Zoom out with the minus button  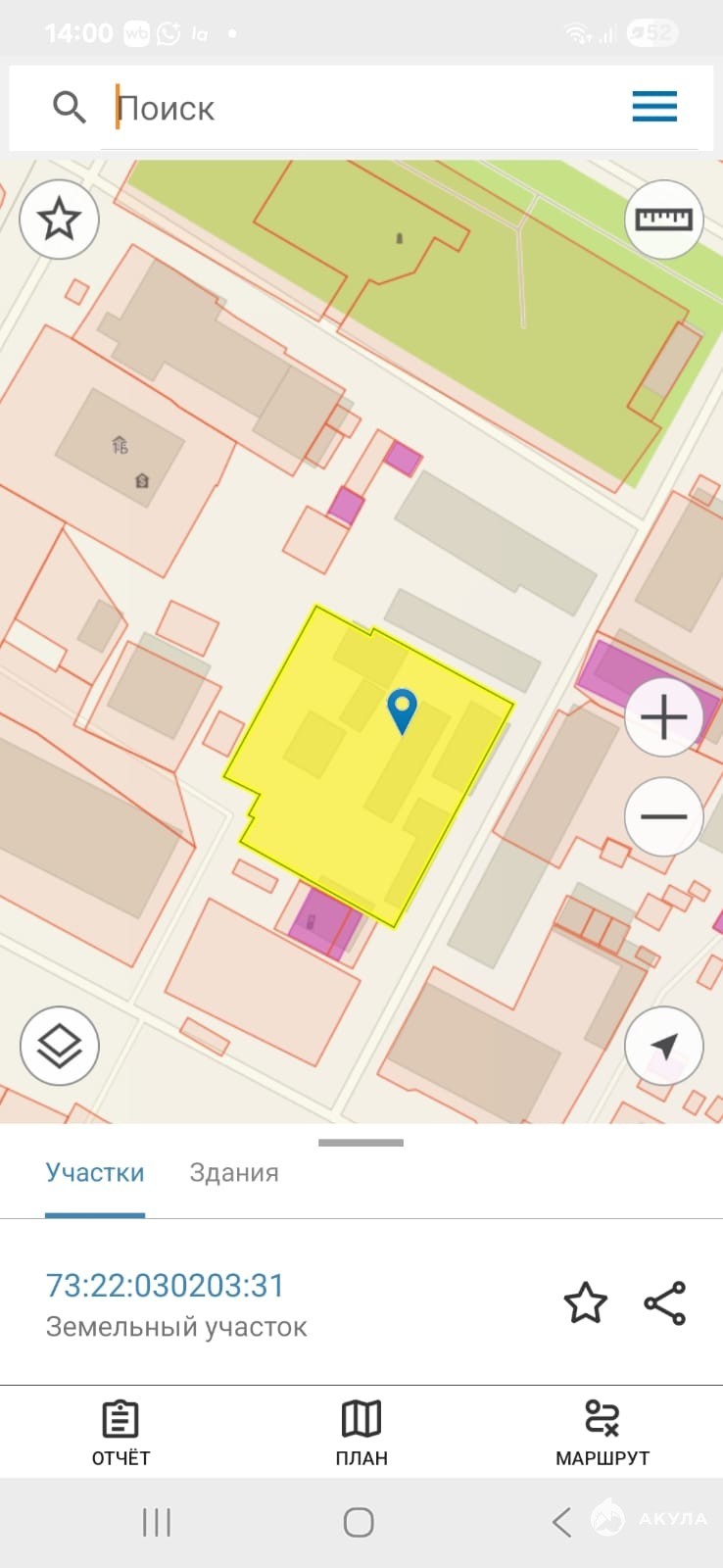(663, 816)
